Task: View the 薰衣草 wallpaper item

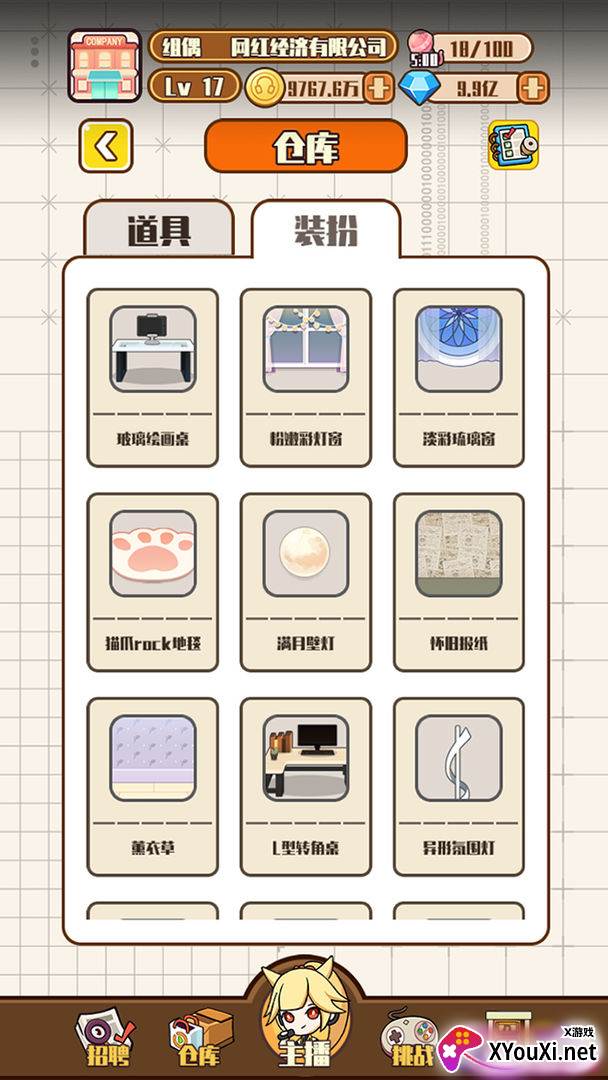Action: [153, 787]
